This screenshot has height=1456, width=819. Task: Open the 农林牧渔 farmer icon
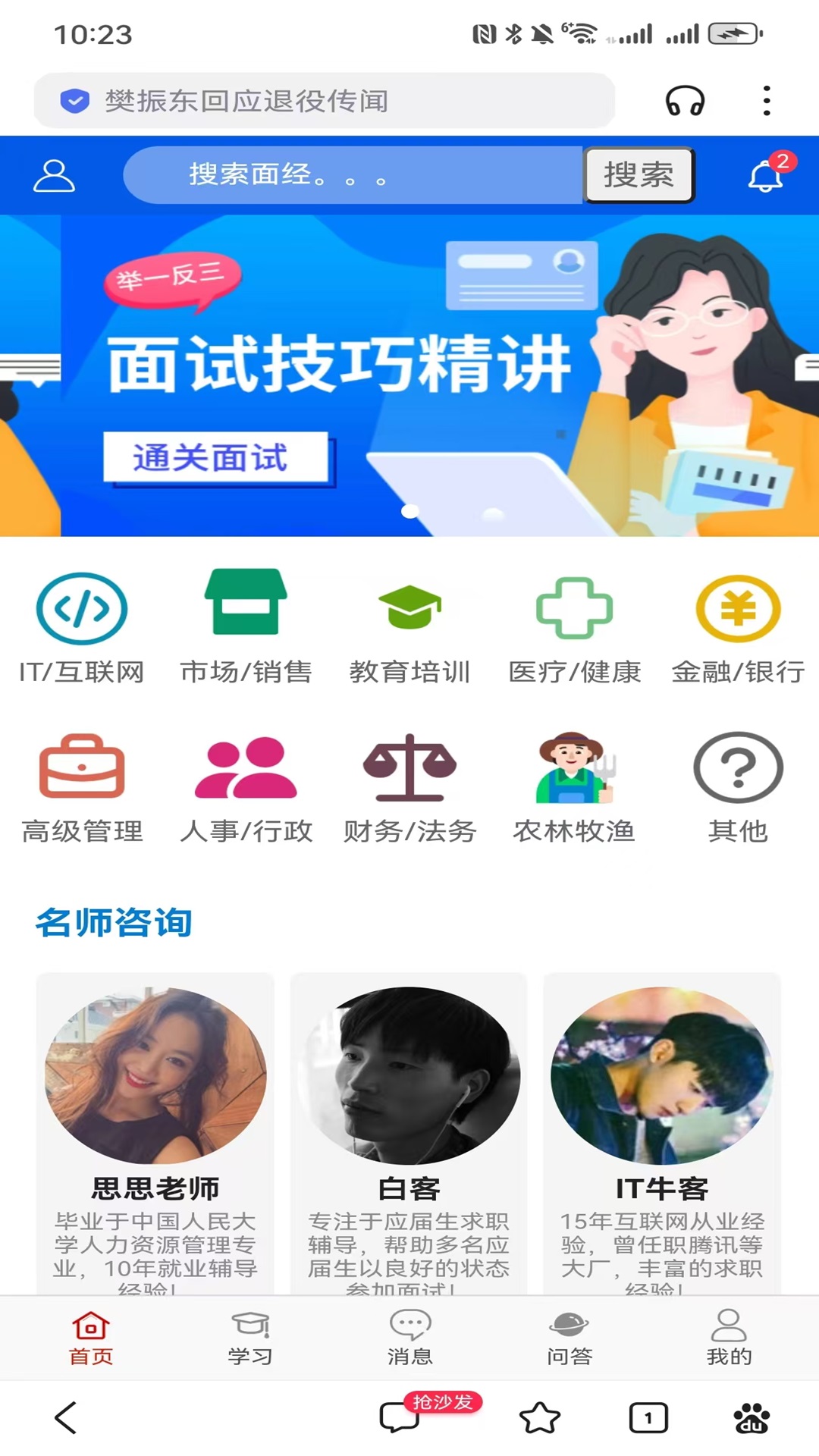573,767
